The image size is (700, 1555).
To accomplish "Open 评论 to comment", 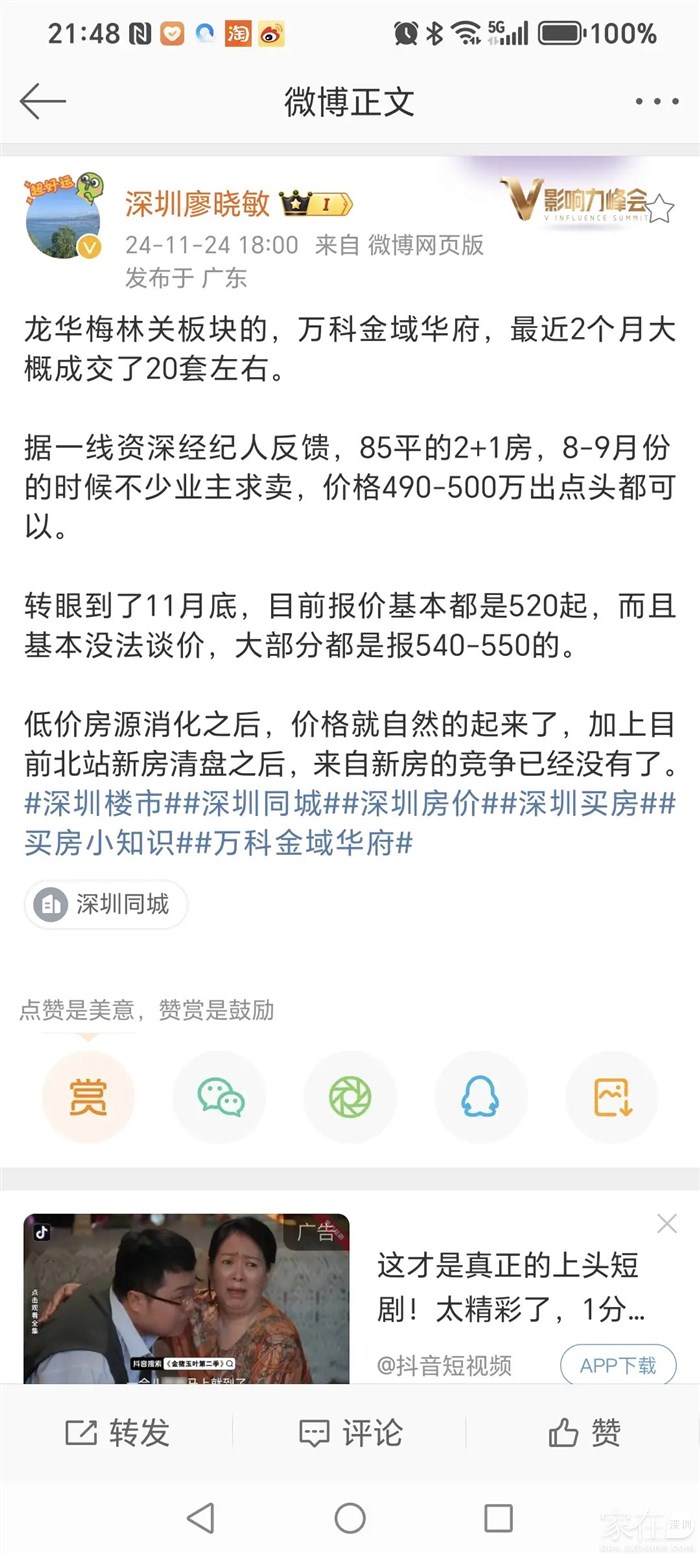I will pyautogui.click(x=350, y=1433).
